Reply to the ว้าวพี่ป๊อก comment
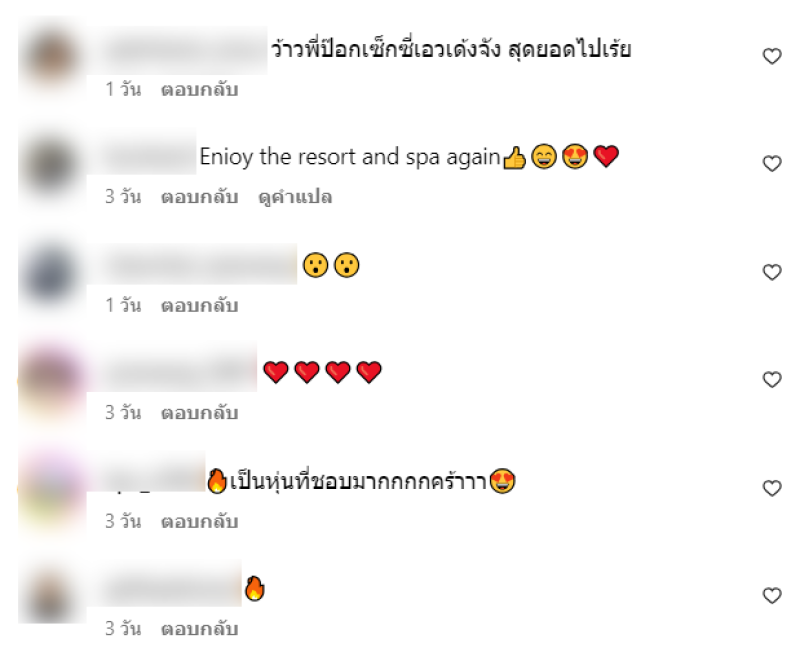 tap(199, 89)
